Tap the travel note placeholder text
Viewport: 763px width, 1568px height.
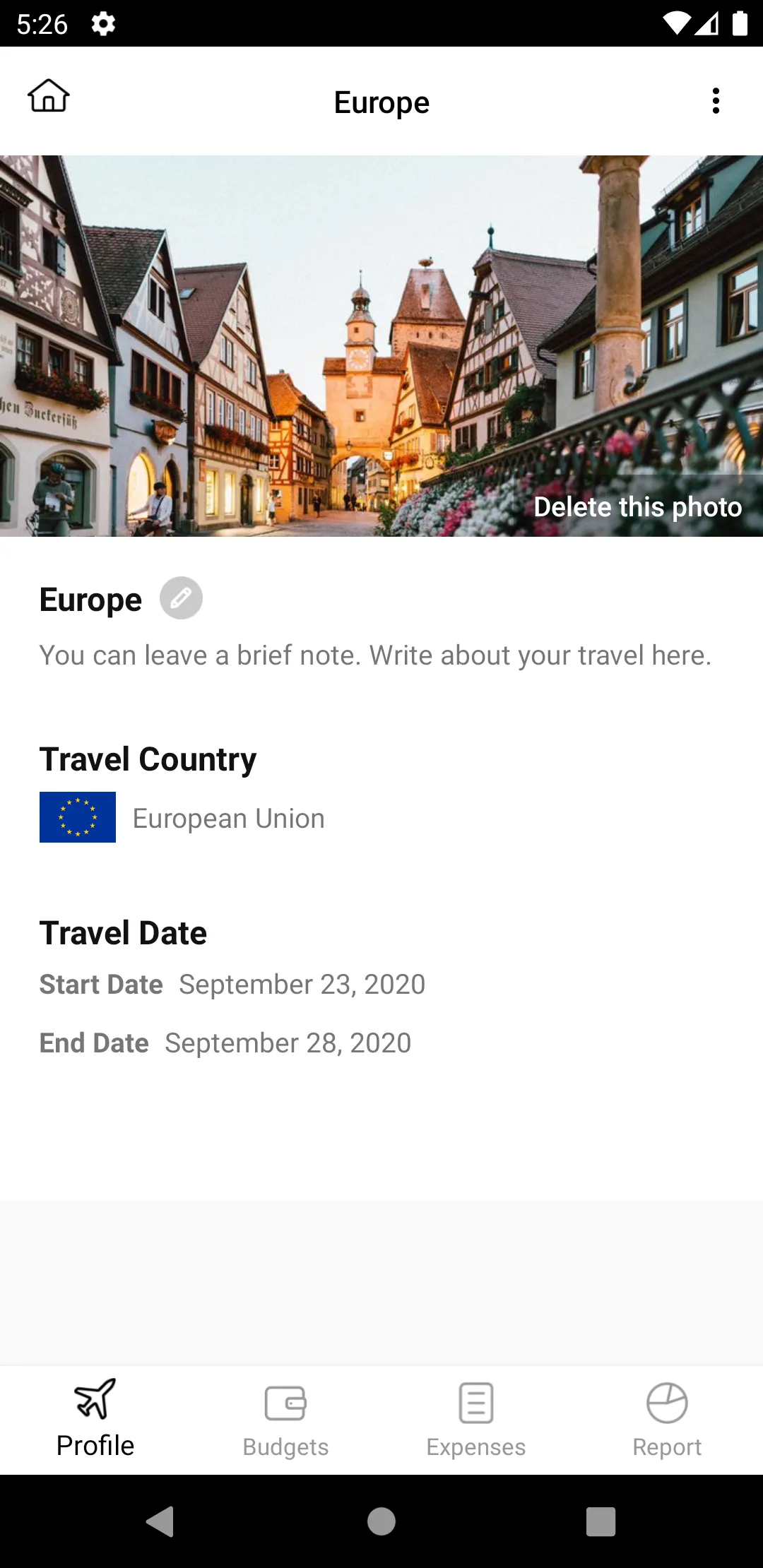click(374, 655)
